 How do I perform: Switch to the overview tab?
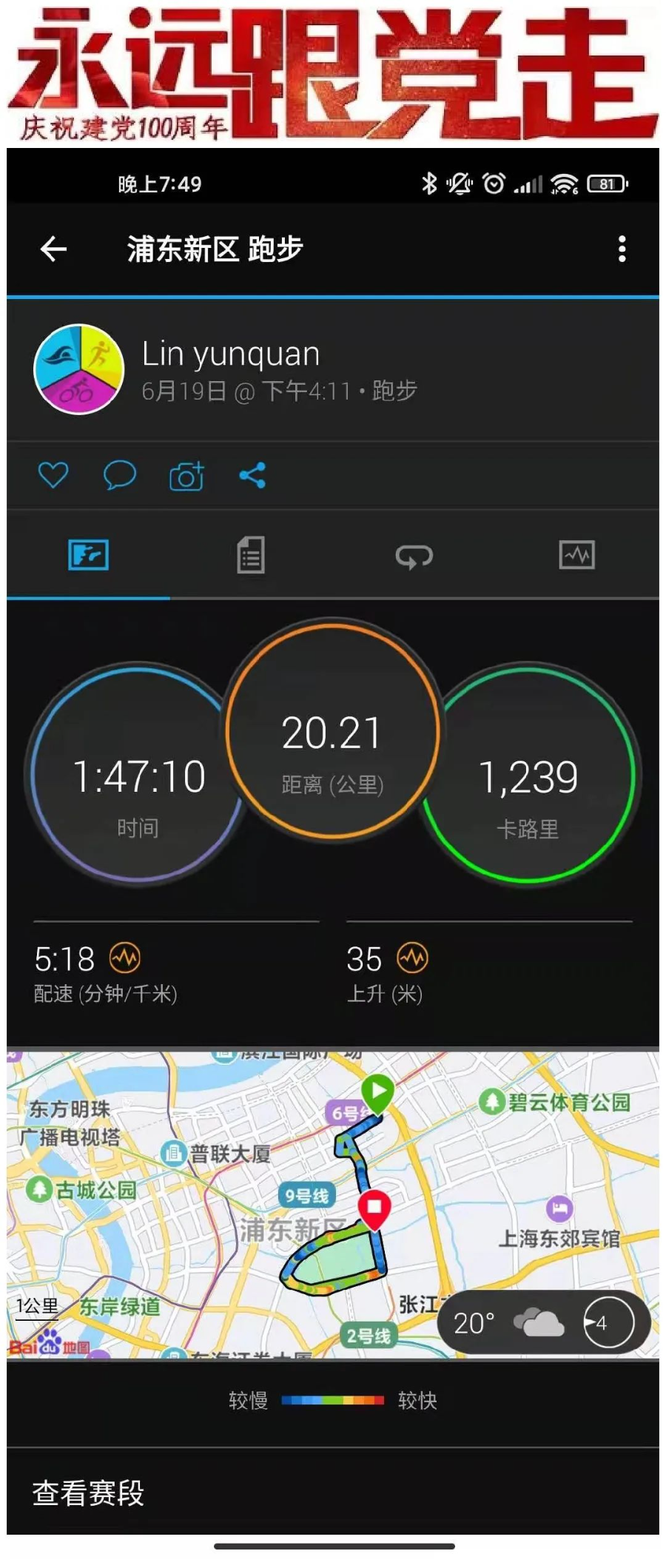click(x=89, y=555)
